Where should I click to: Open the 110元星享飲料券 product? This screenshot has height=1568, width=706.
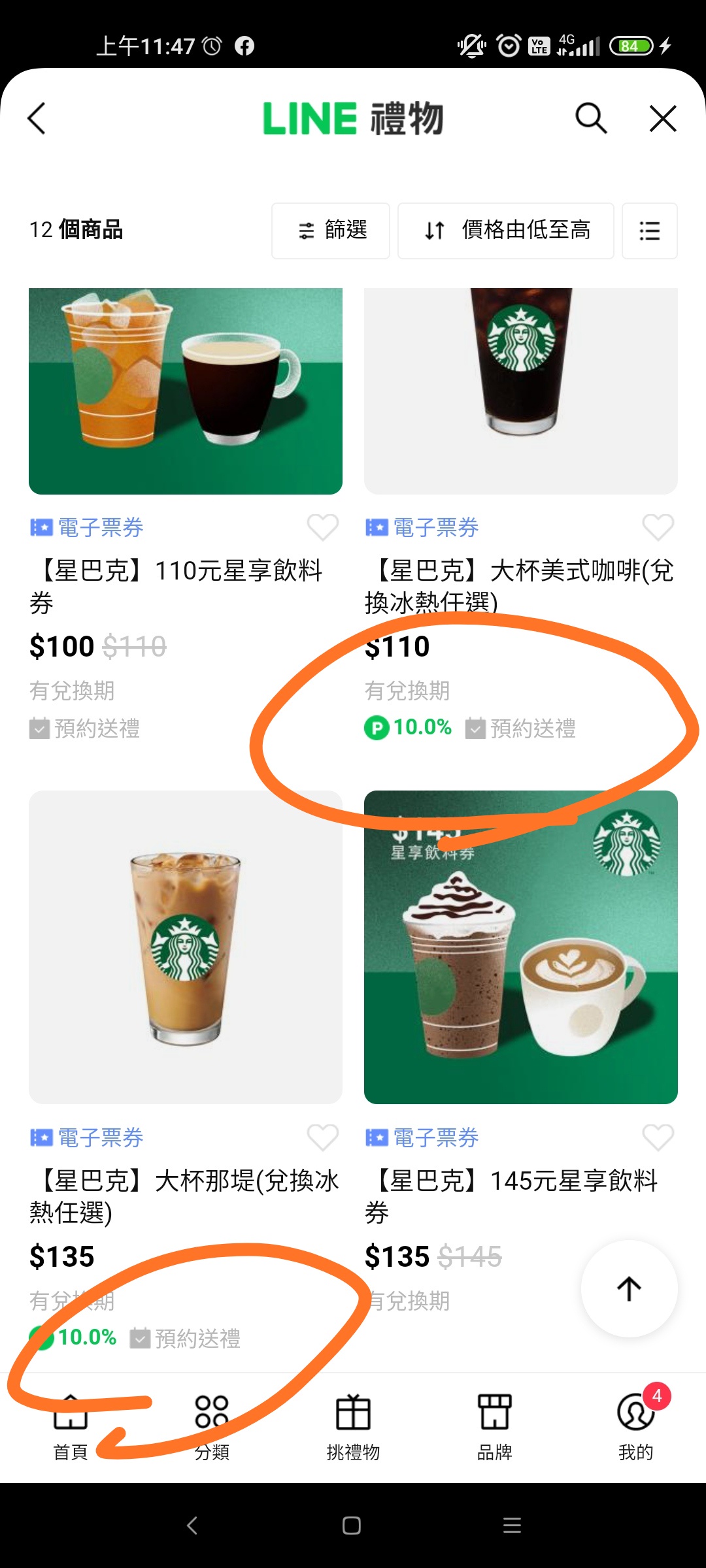click(186, 391)
